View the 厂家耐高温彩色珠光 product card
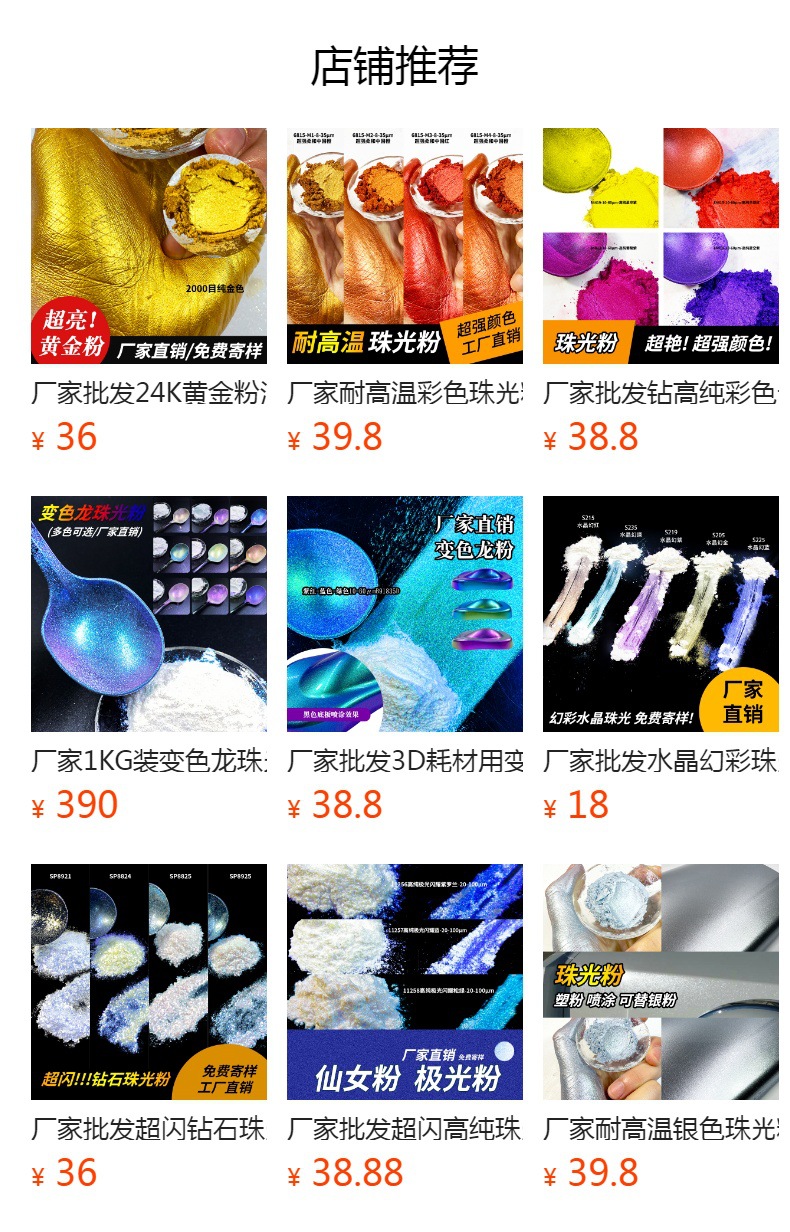The height and width of the screenshot is (1232, 790). [405, 246]
